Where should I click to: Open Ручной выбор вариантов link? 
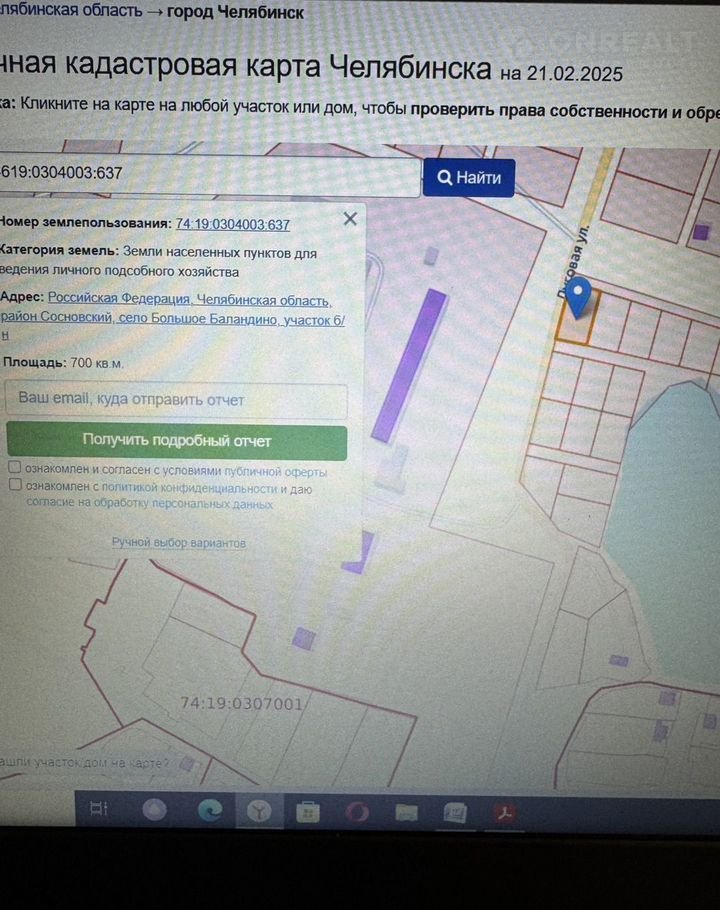point(179,543)
